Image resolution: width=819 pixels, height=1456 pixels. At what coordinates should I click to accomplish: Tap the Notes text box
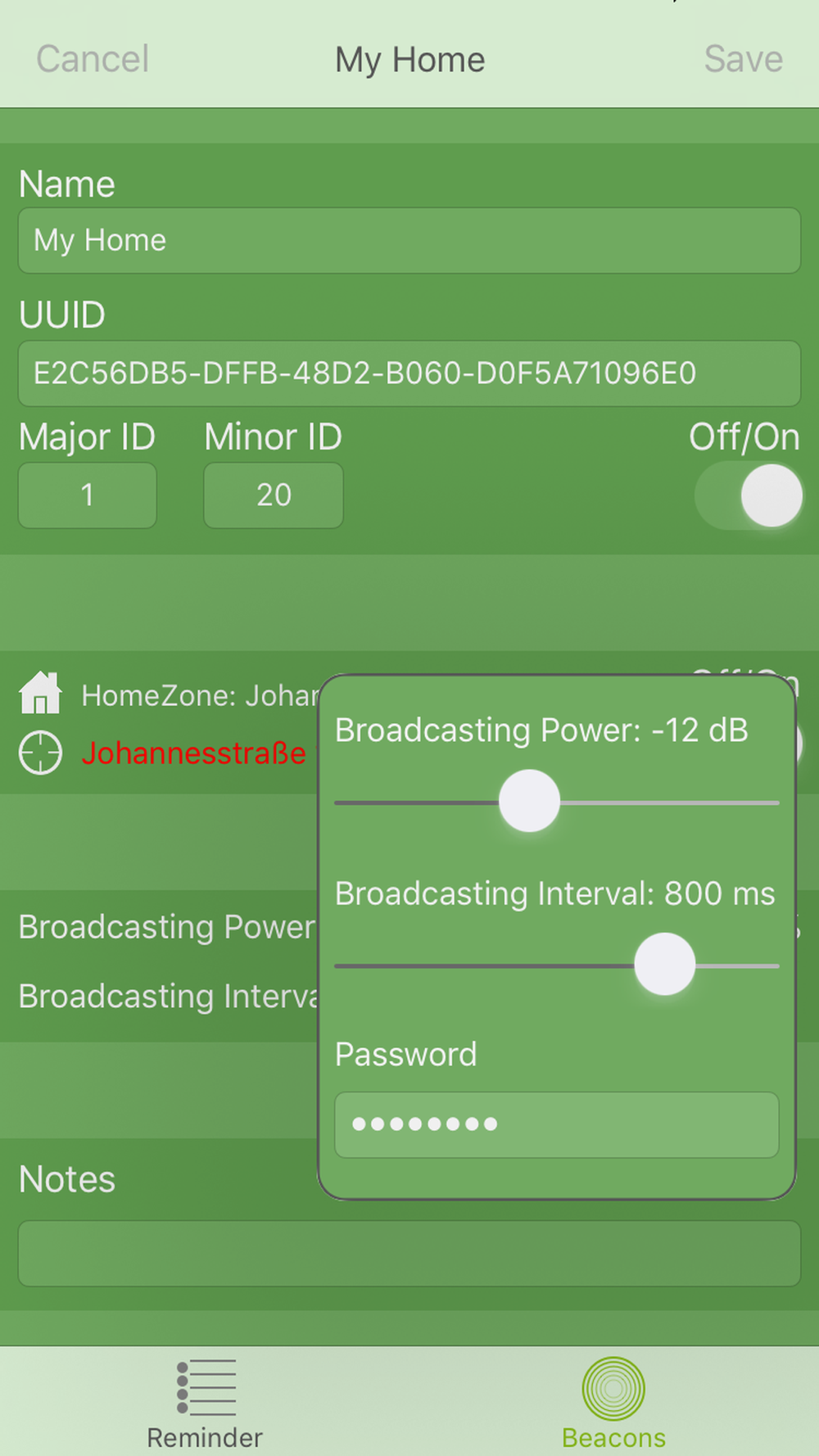pyautogui.click(x=409, y=1253)
